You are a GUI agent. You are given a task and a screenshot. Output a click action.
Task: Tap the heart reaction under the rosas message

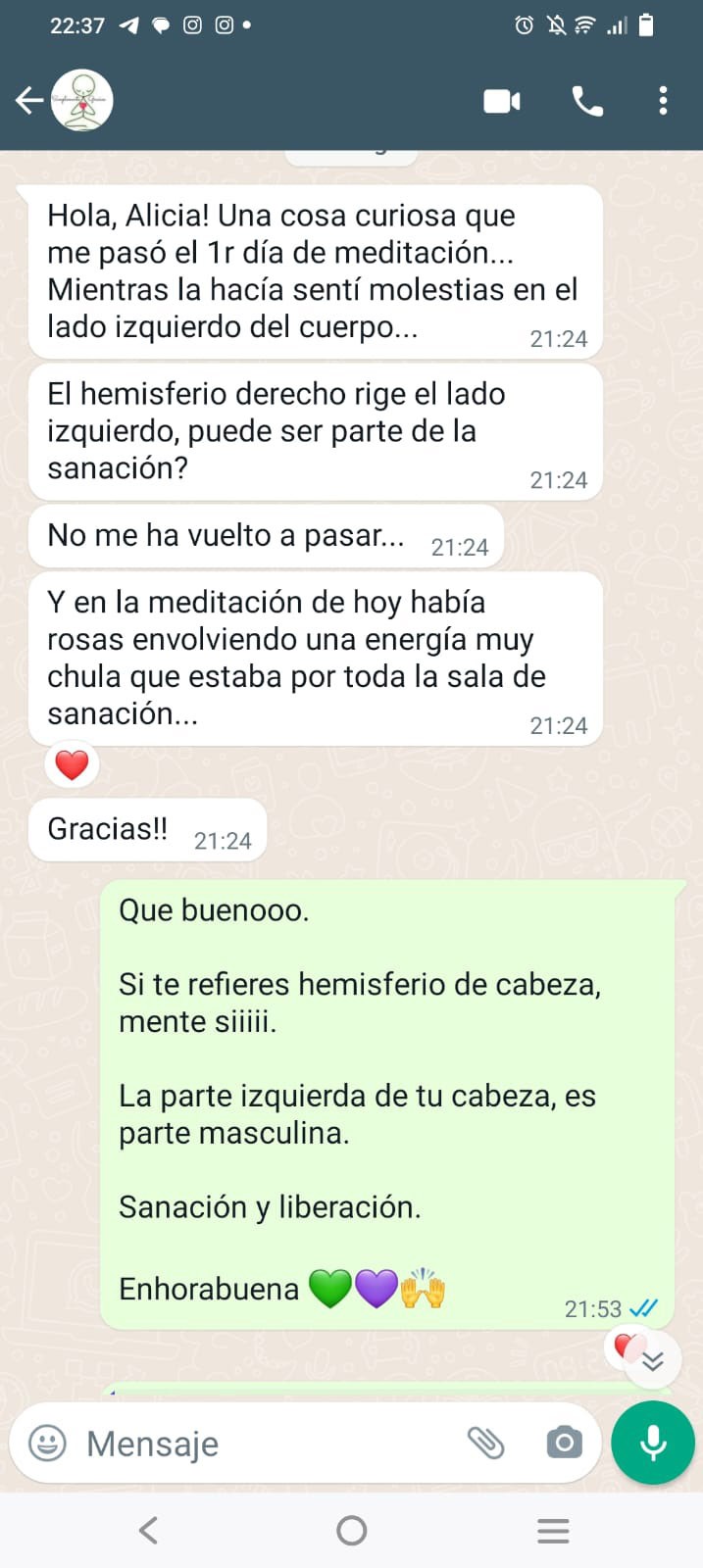pos(72,765)
